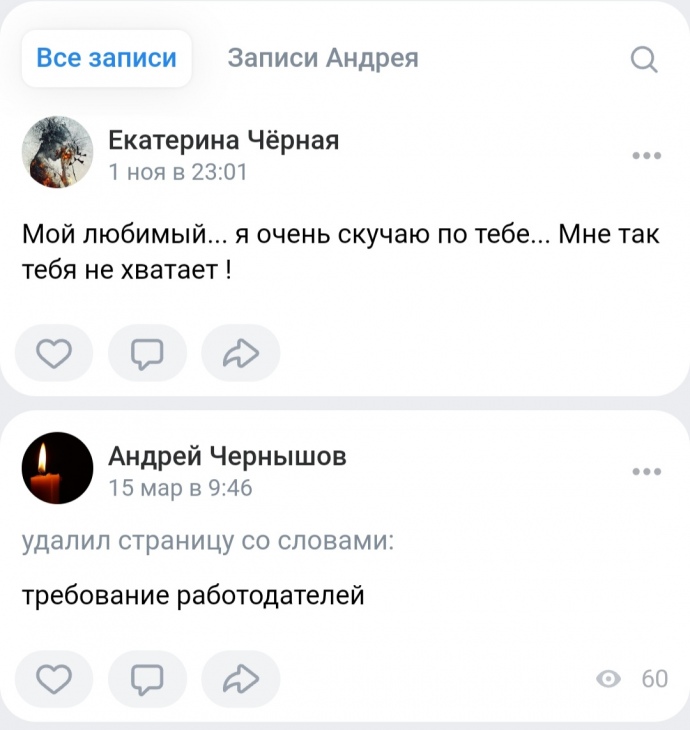Switch to the Записи Андрея tab
This screenshot has width=690, height=730.
(323, 58)
